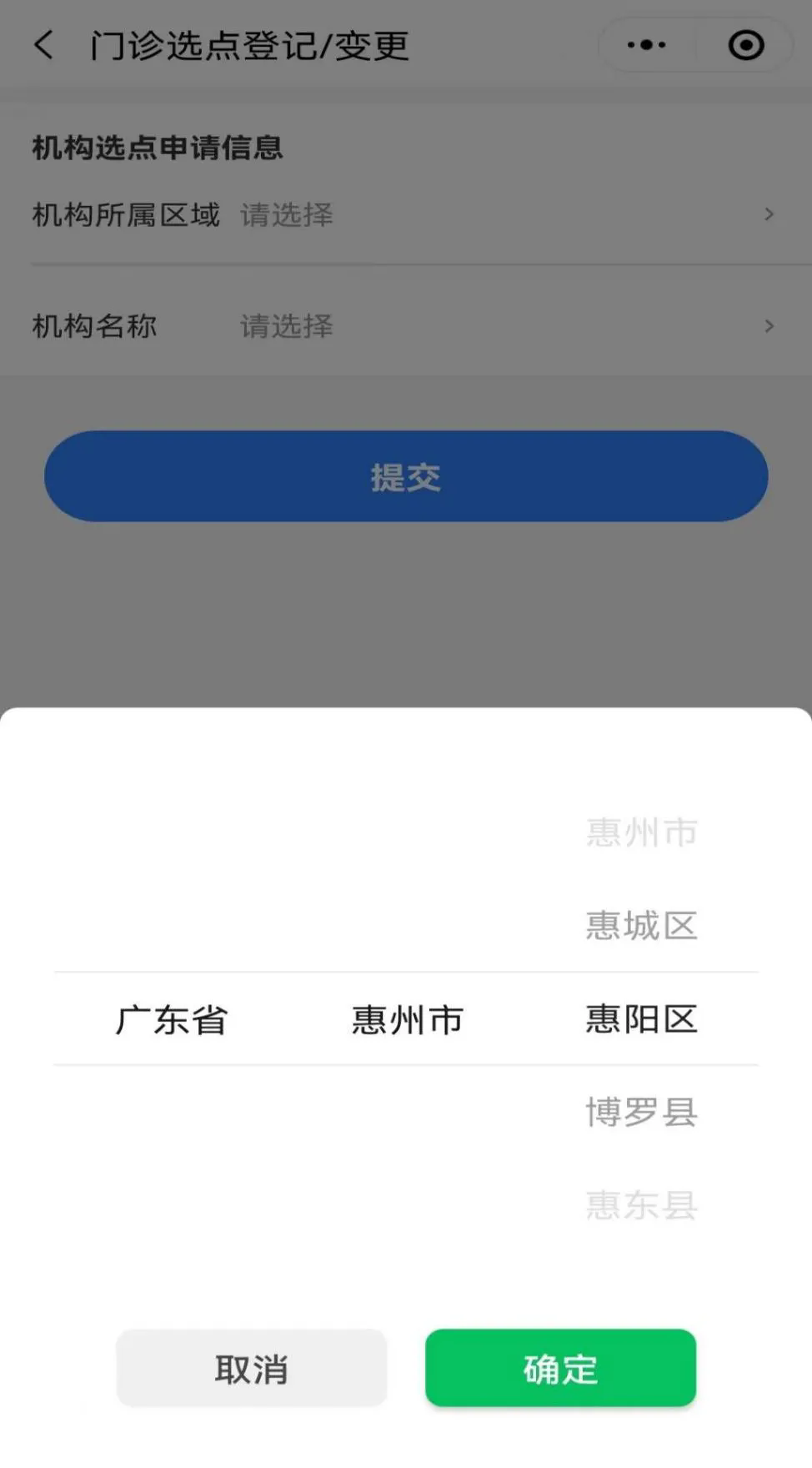The height and width of the screenshot is (1468, 812).
Task: Pick 惠东县 from the district list
Action: 641,1205
